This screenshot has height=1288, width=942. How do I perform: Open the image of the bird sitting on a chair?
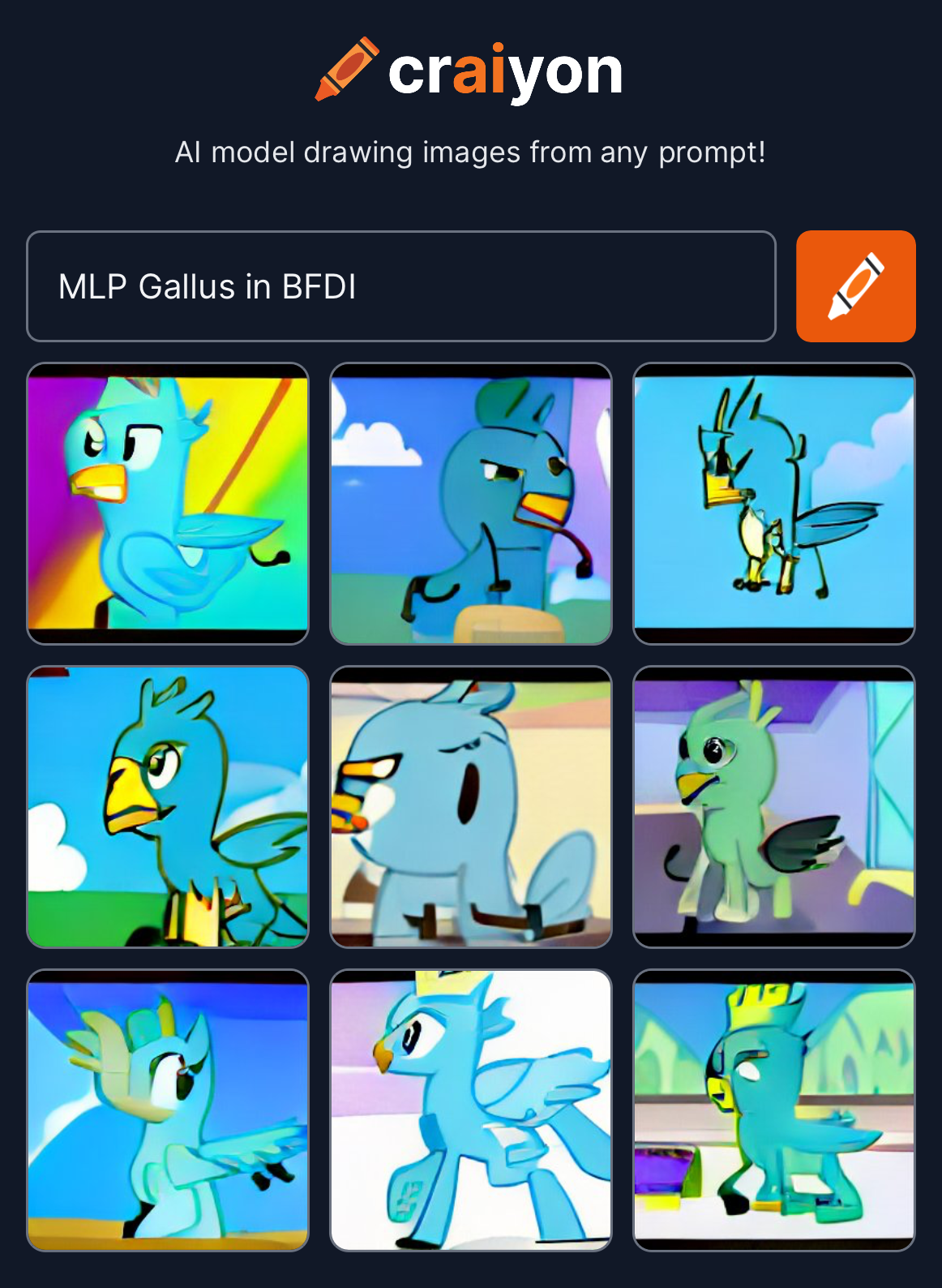[471, 504]
